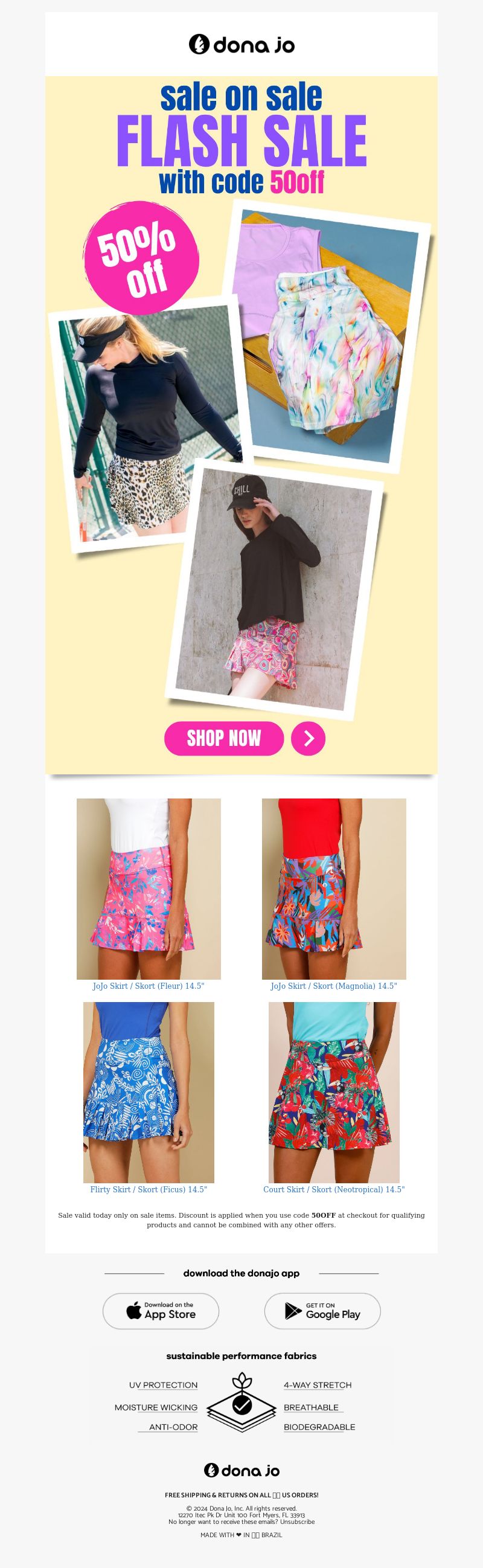Follow the Flirty Skirt / Skort (Ficus) link

coord(149,1189)
